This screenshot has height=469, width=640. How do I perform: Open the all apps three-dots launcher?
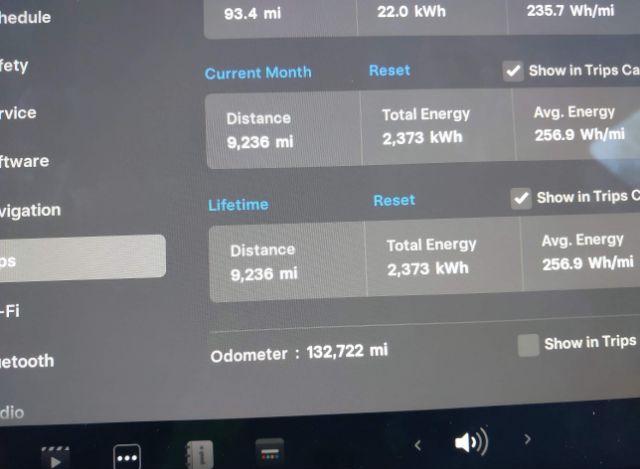point(128,456)
